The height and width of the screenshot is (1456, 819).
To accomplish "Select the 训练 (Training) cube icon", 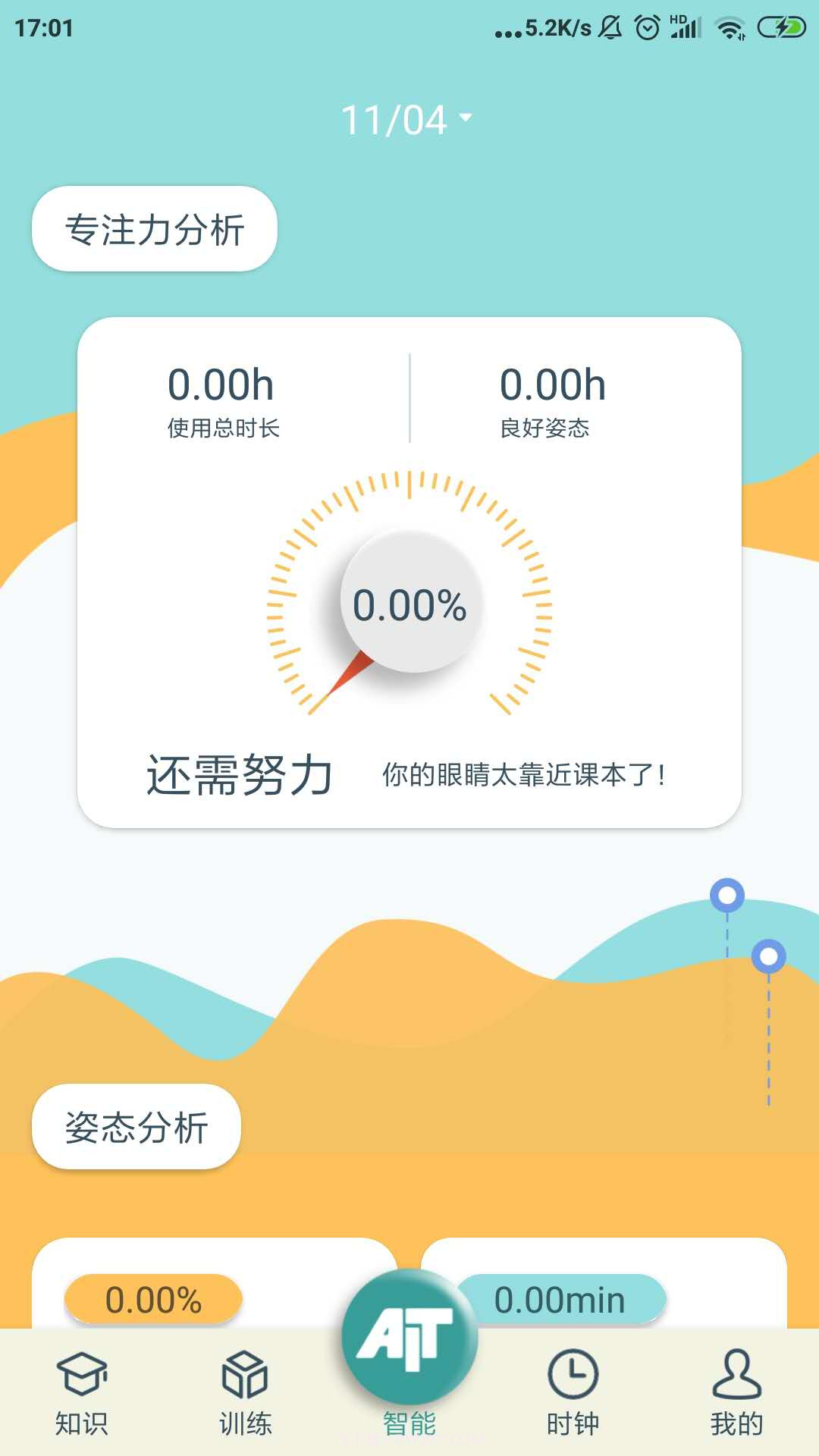I will click(x=244, y=1395).
